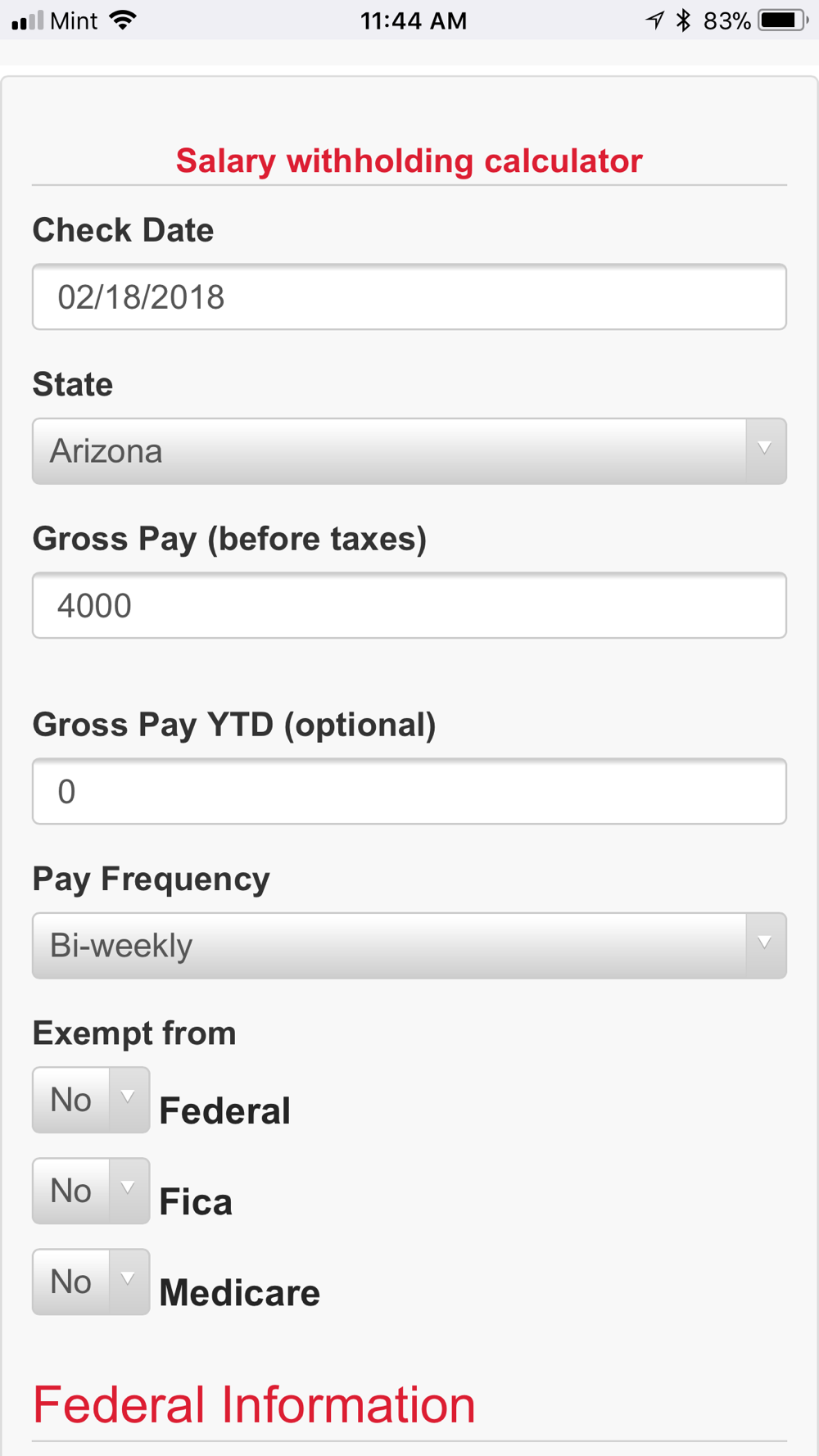Screen dimensions: 819x1456
Task: Open the State dropdown showing Arizona
Action: (x=409, y=451)
